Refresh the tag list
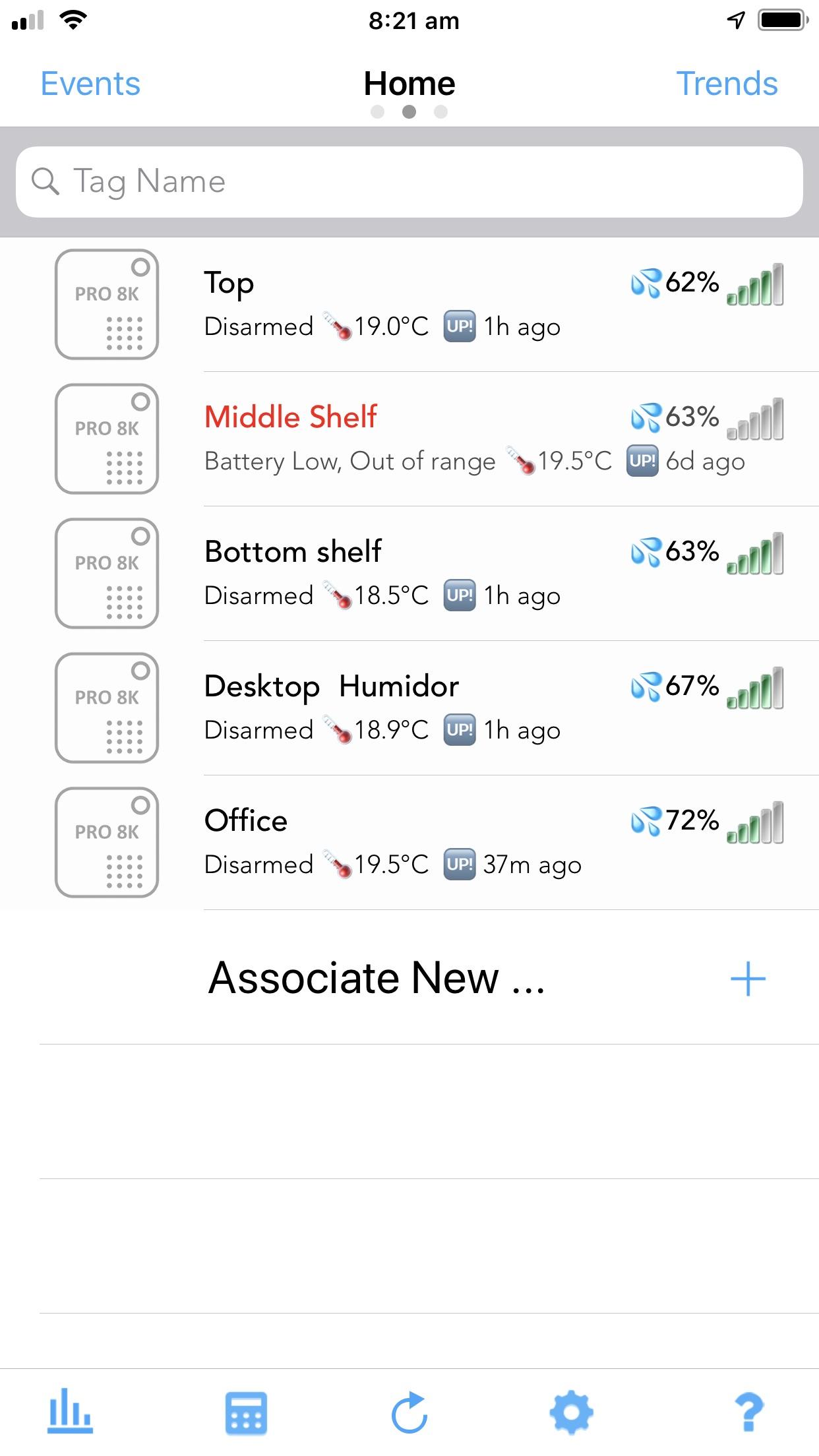 (409, 1412)
